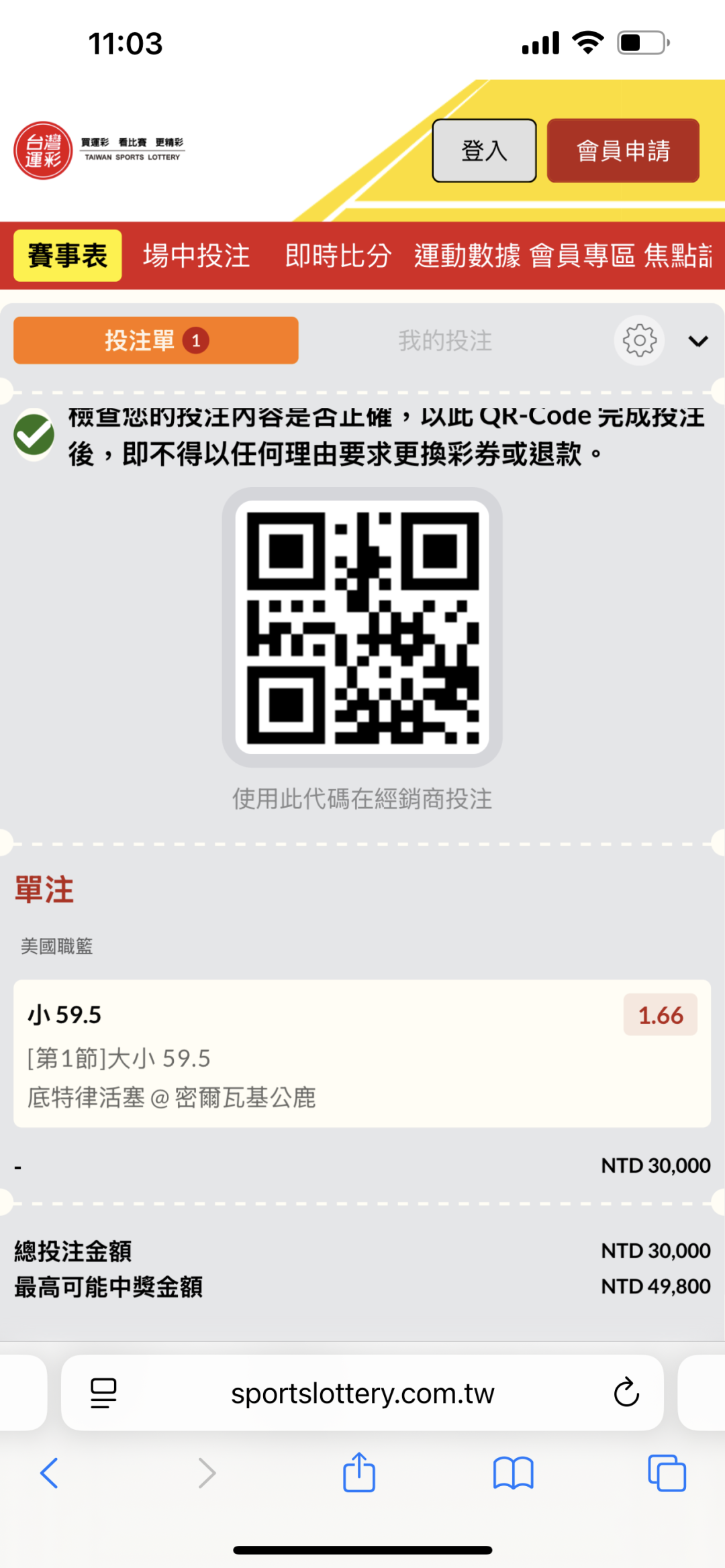Open the Safari page menu icon
725x1568 pixels.
click(x=103, y=1393)
